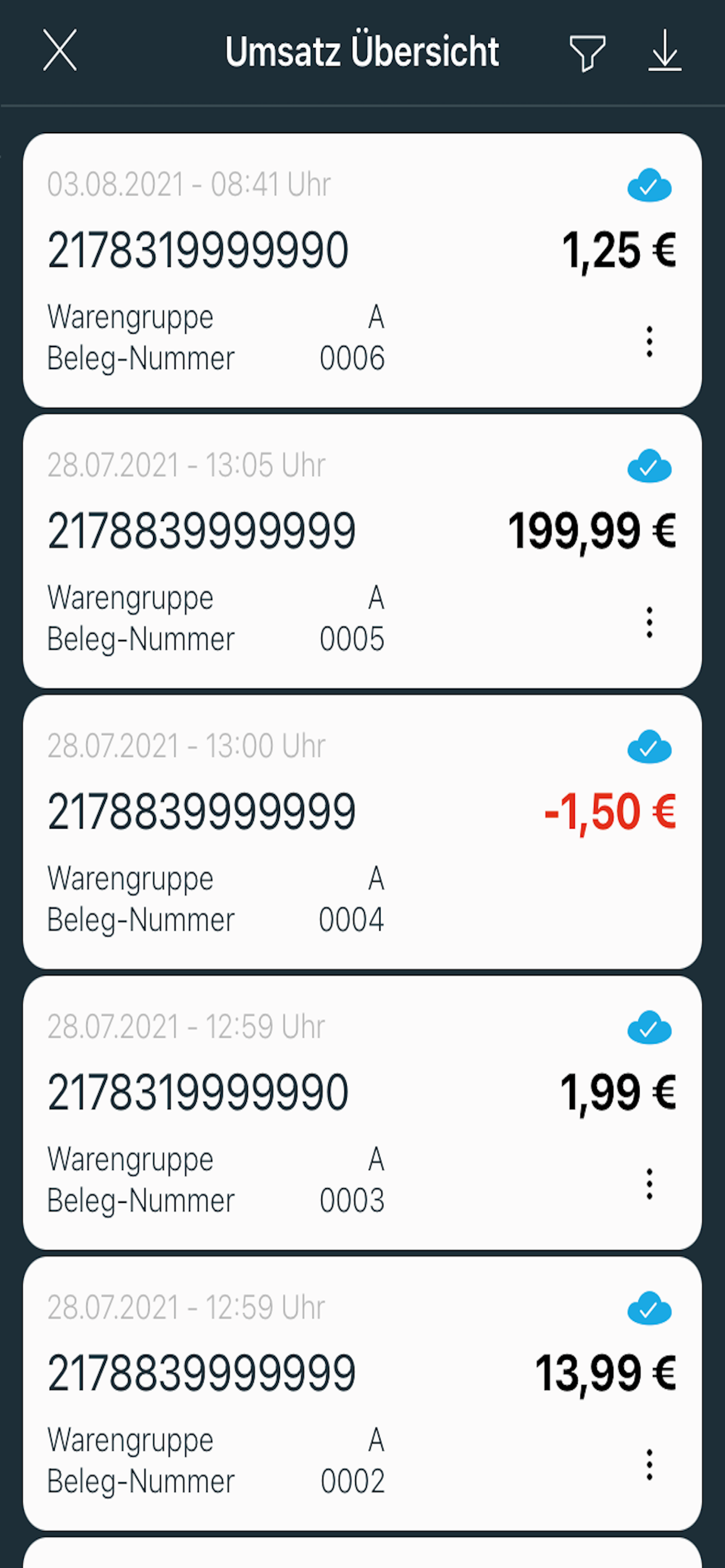This screenshot has height=1568, width=725.
Task: Open more options for Beleg-Nummer 0003
Action: 649,1184
